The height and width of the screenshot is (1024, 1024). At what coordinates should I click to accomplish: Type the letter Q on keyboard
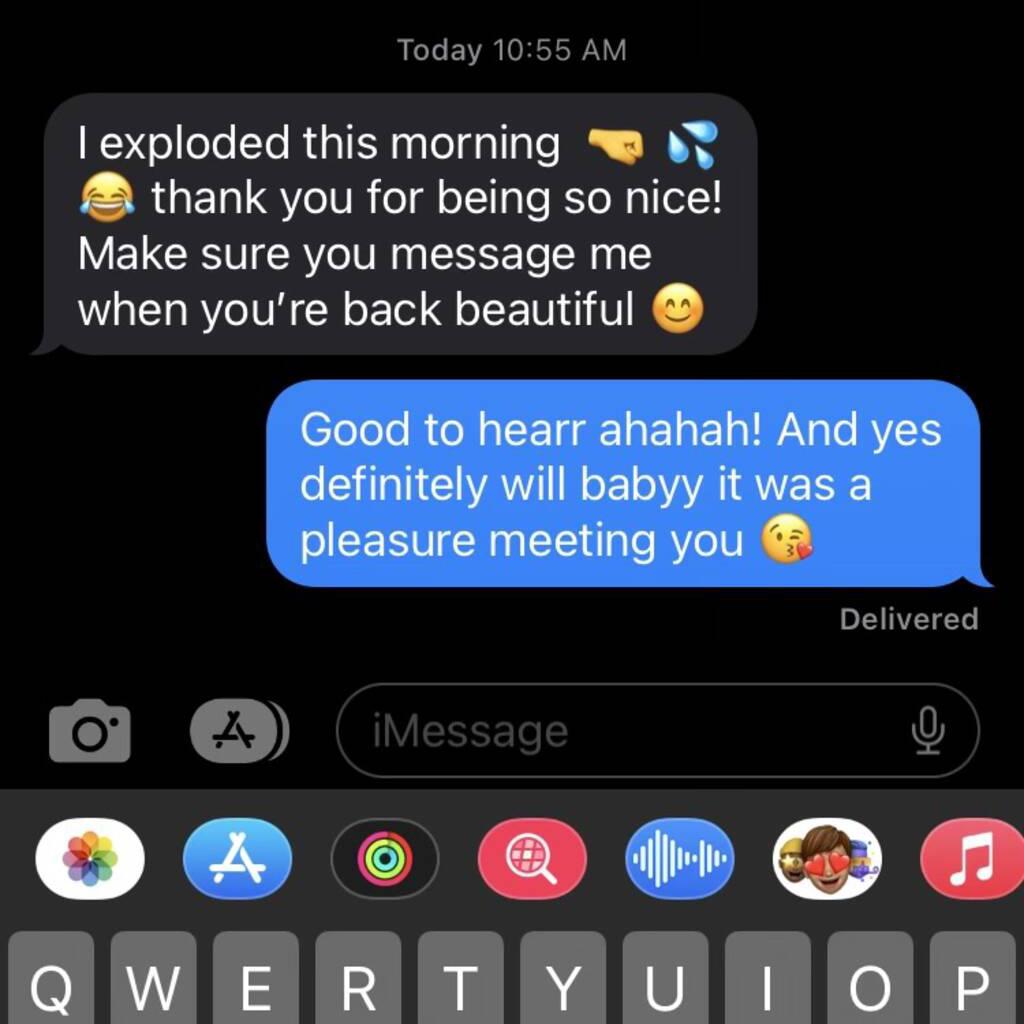pos(50,985)
